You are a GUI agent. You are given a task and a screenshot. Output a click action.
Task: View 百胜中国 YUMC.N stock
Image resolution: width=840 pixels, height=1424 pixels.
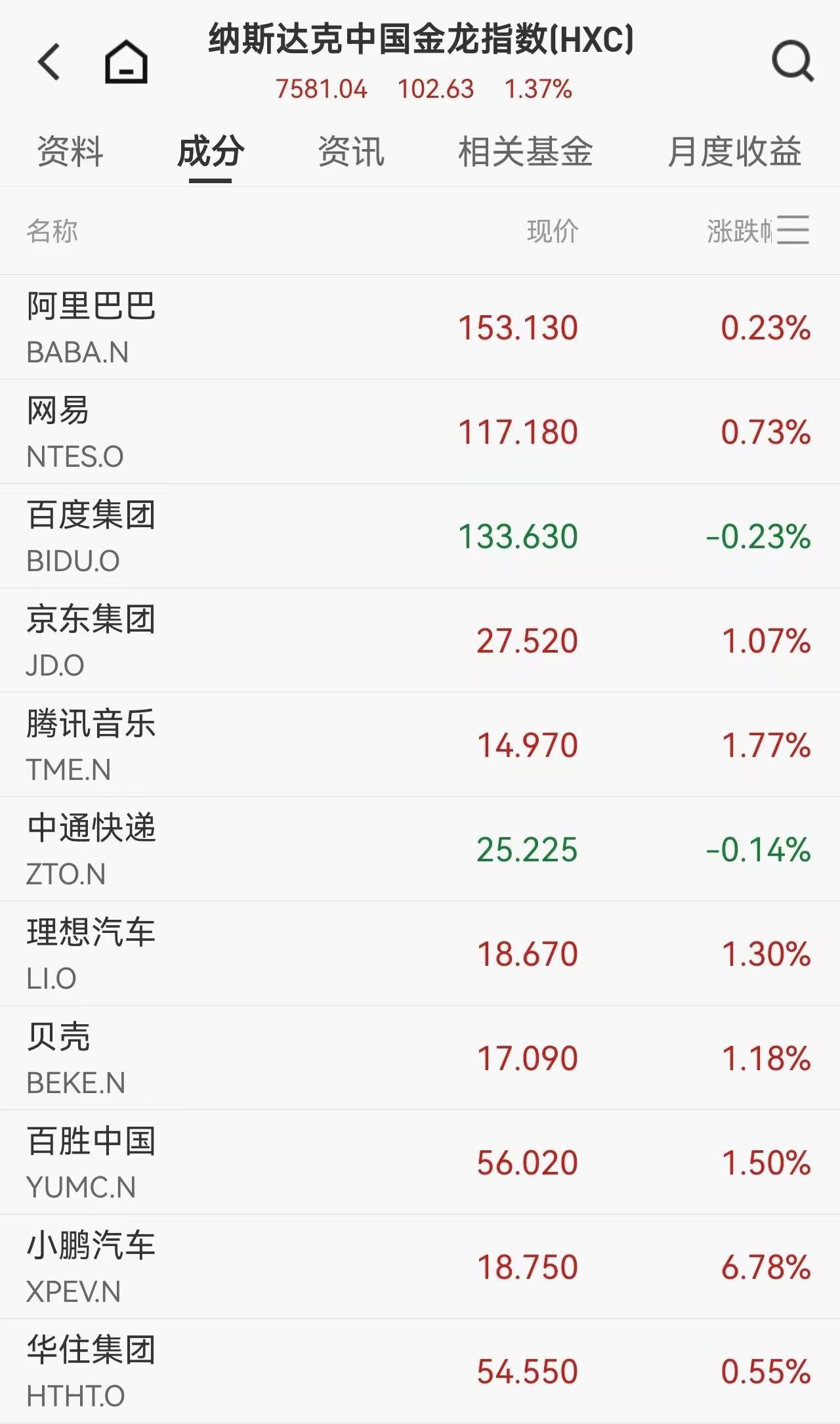click(91, 1162)
